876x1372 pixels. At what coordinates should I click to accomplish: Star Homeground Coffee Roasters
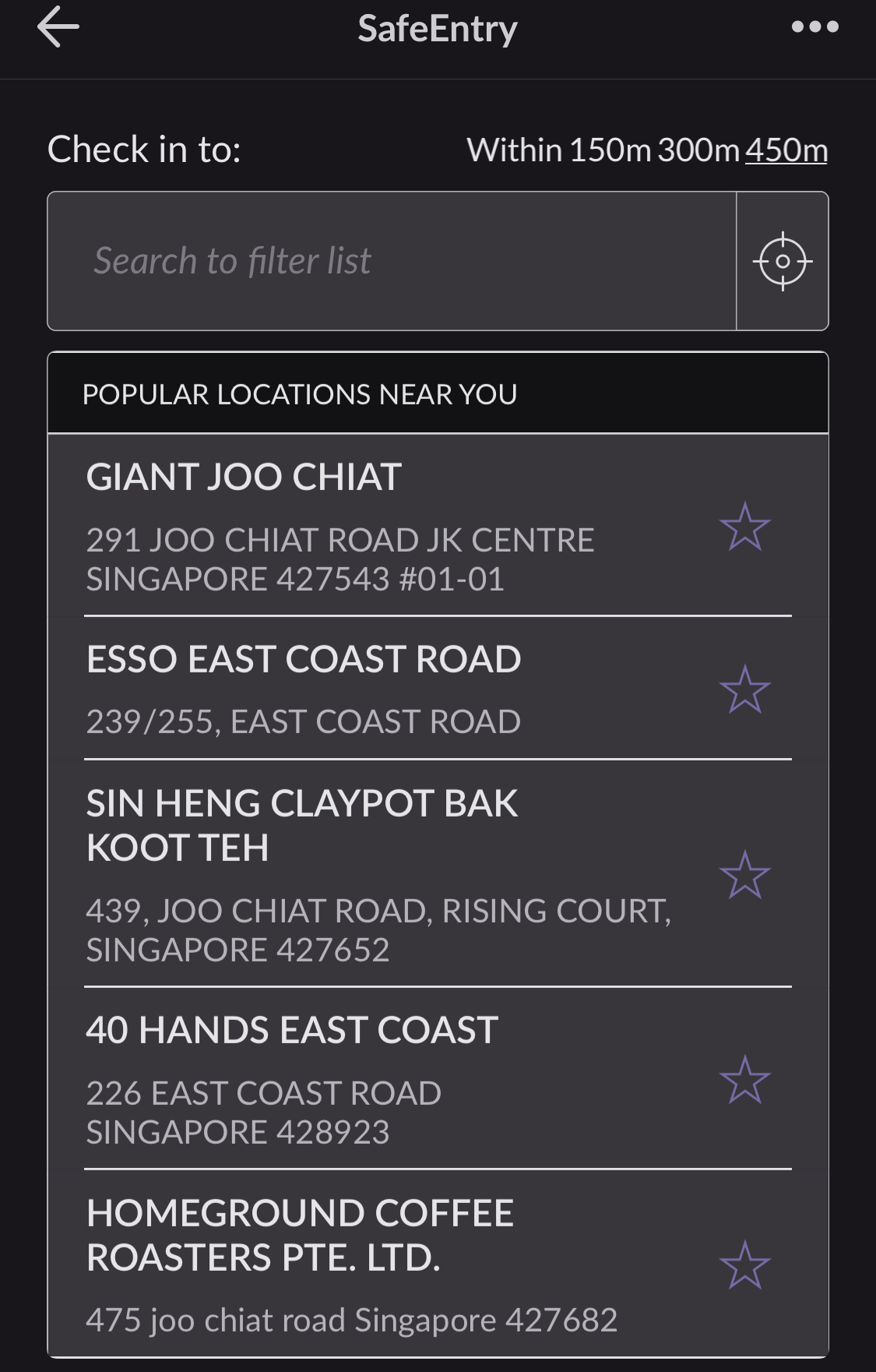pos(744,1264)
